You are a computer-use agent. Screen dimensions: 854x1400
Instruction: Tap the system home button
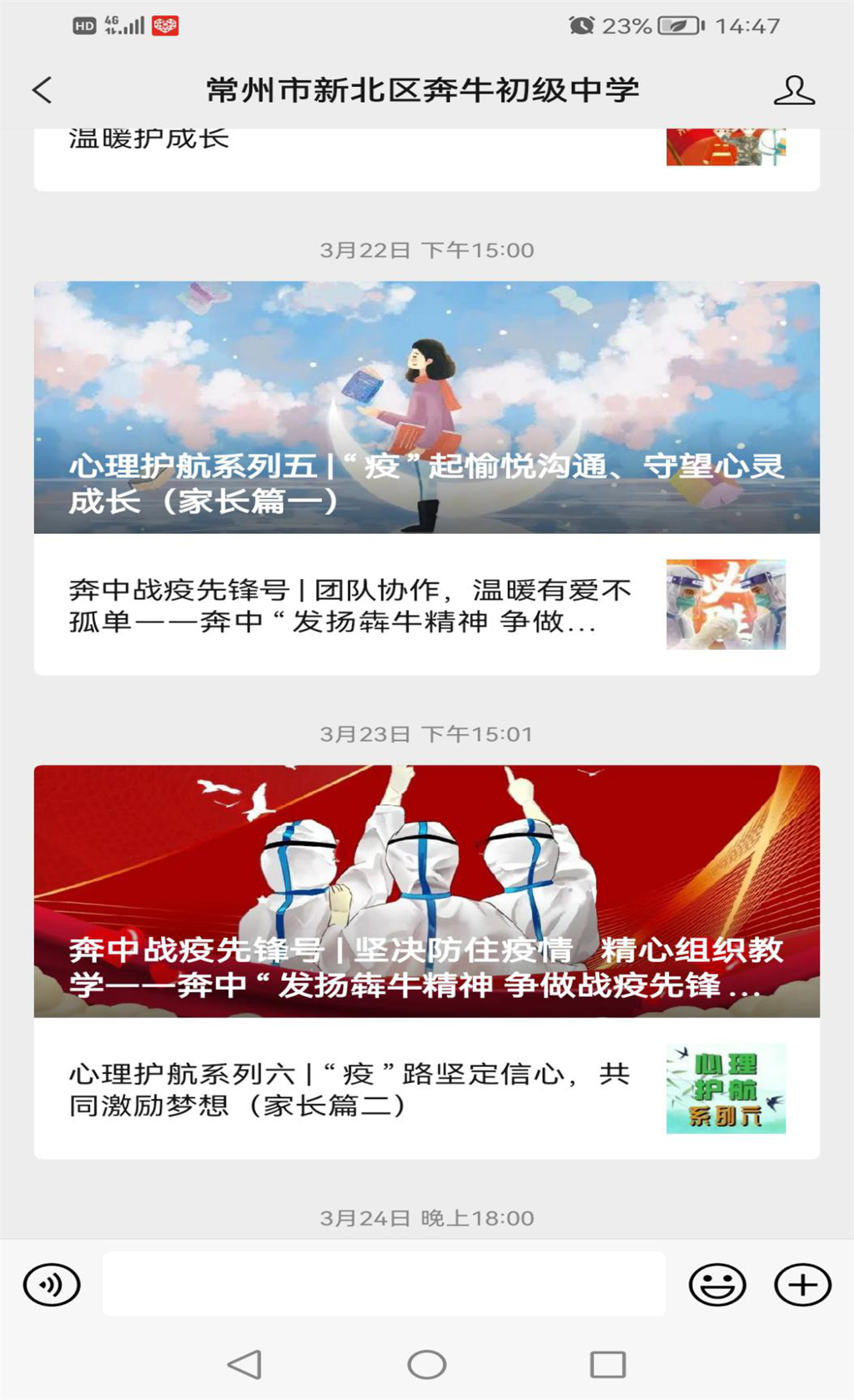427,1365
